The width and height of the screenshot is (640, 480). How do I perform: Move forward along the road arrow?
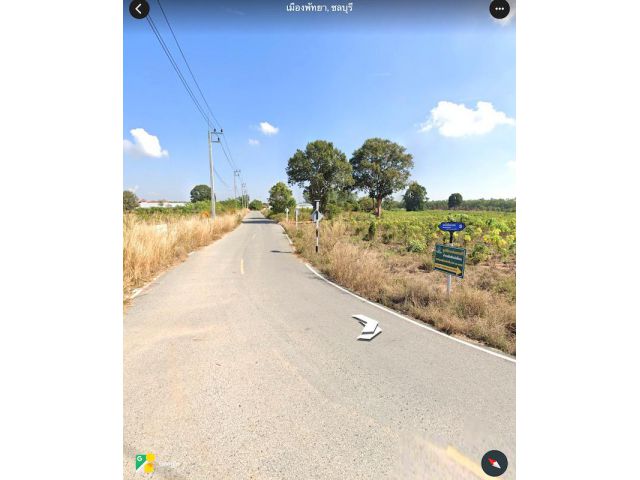368,326
